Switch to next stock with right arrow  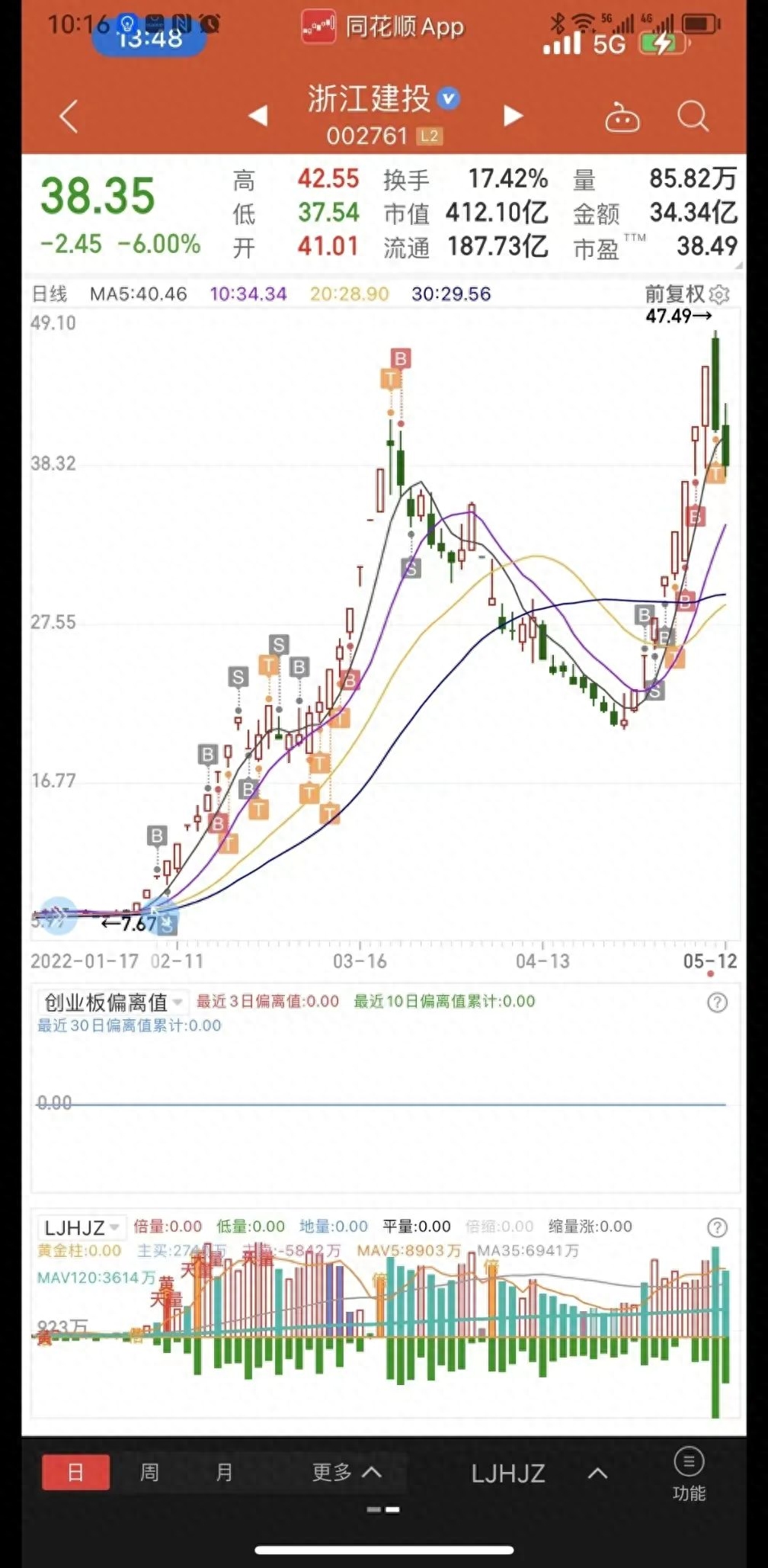[x=512, y=116]
